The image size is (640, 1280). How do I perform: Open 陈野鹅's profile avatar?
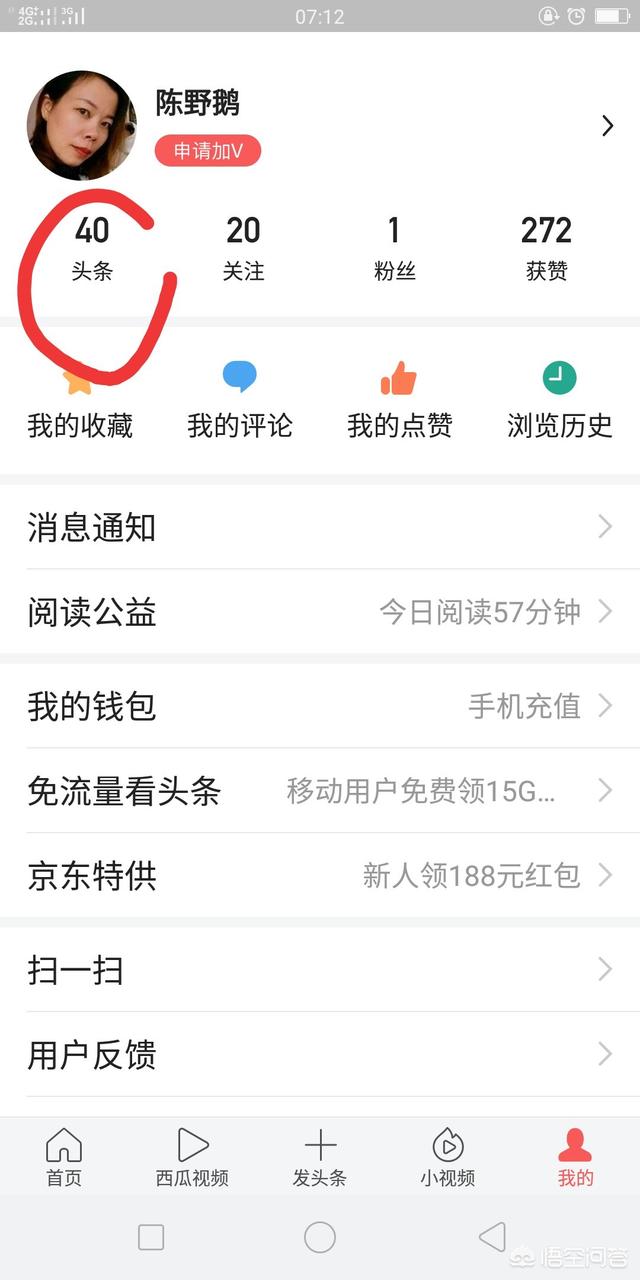pyautogui.click(x=81, y=125)
